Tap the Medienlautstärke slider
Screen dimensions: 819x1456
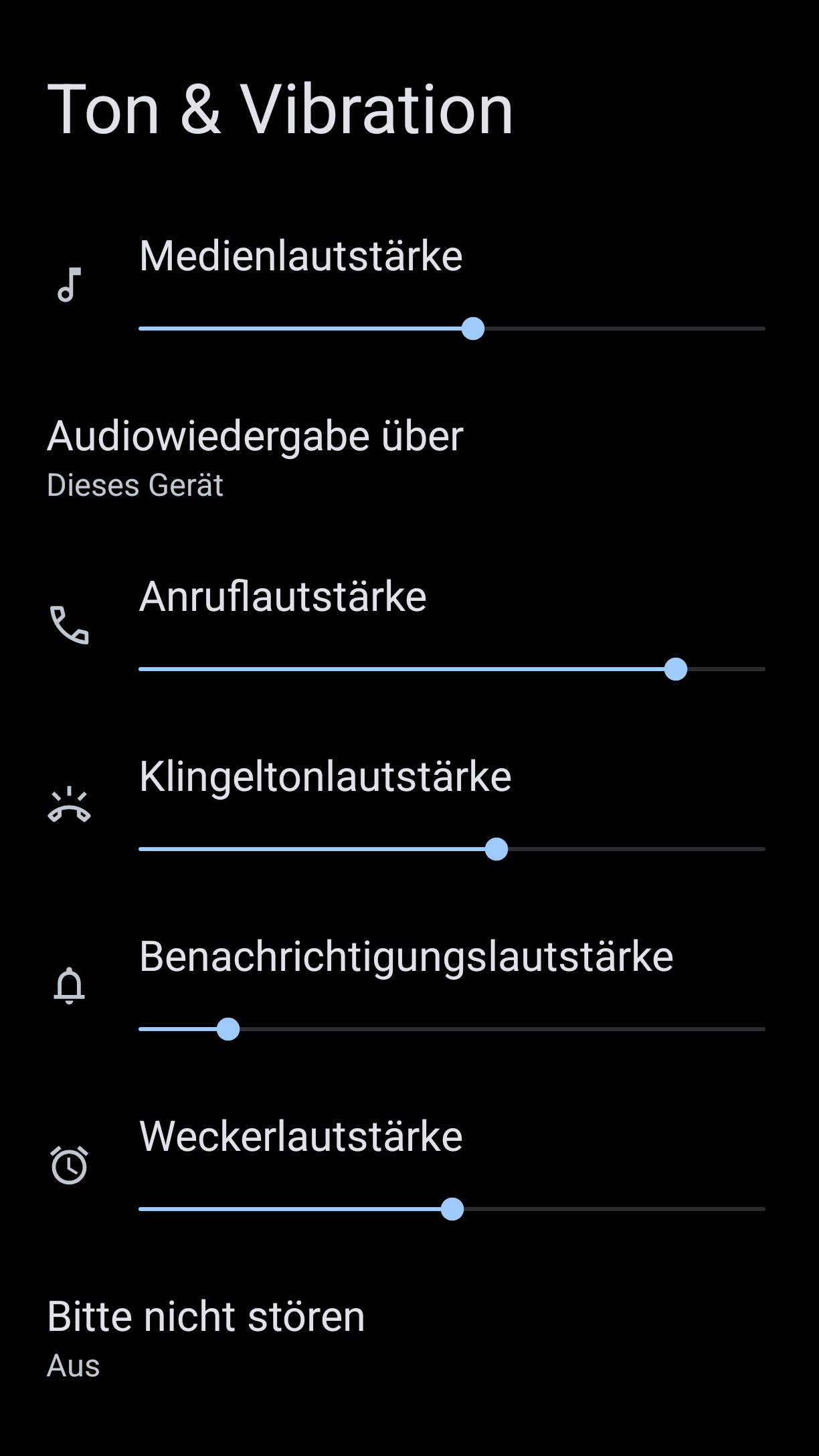pyautogui.click(x=452, y=329)
